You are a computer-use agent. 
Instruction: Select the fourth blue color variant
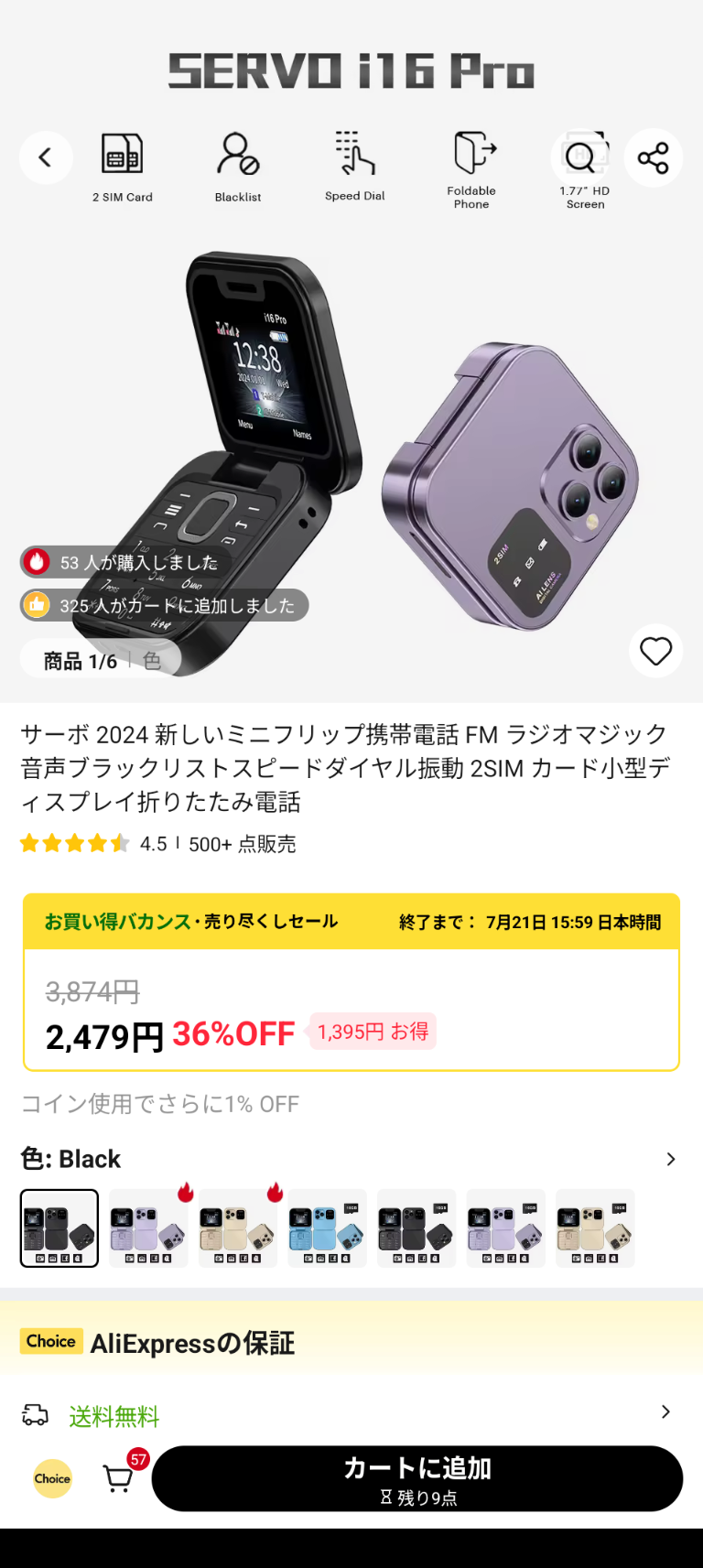[327, 1228]
